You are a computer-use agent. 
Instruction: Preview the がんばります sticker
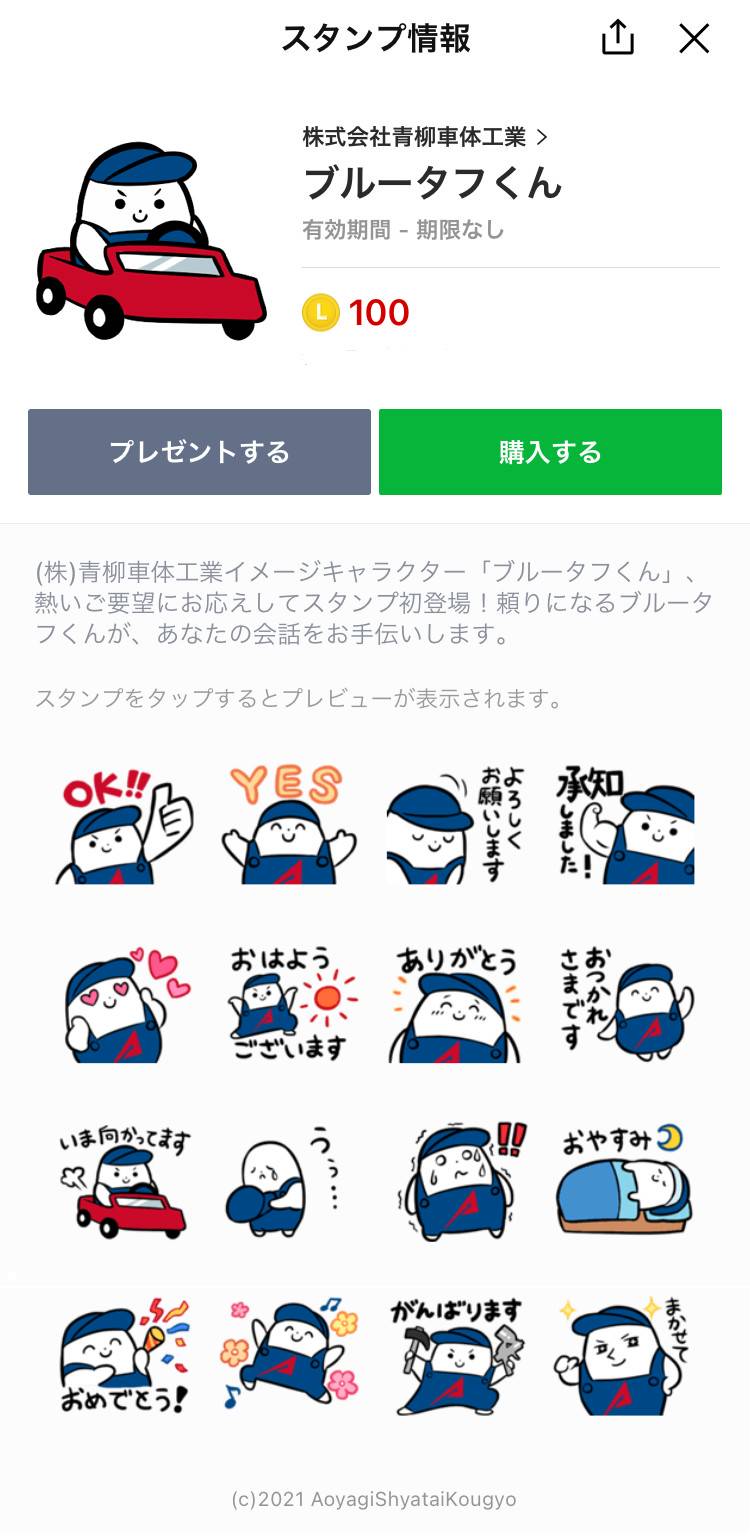pyautogui.click(x=455, y=1358)
